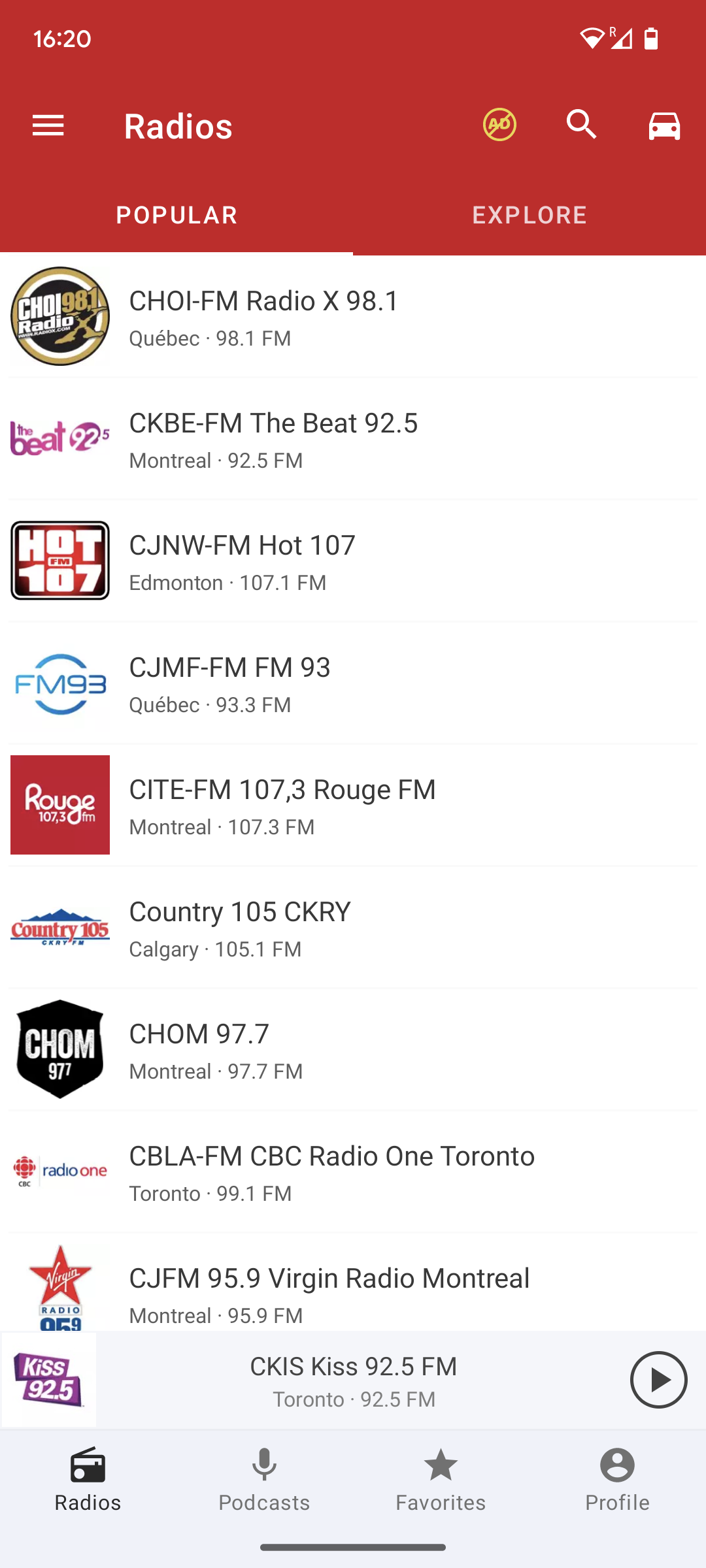Play CKBE-FM The Beat 92.5
The width and height of the screenshot is (706, 1568).
click(x=353, y=439)
